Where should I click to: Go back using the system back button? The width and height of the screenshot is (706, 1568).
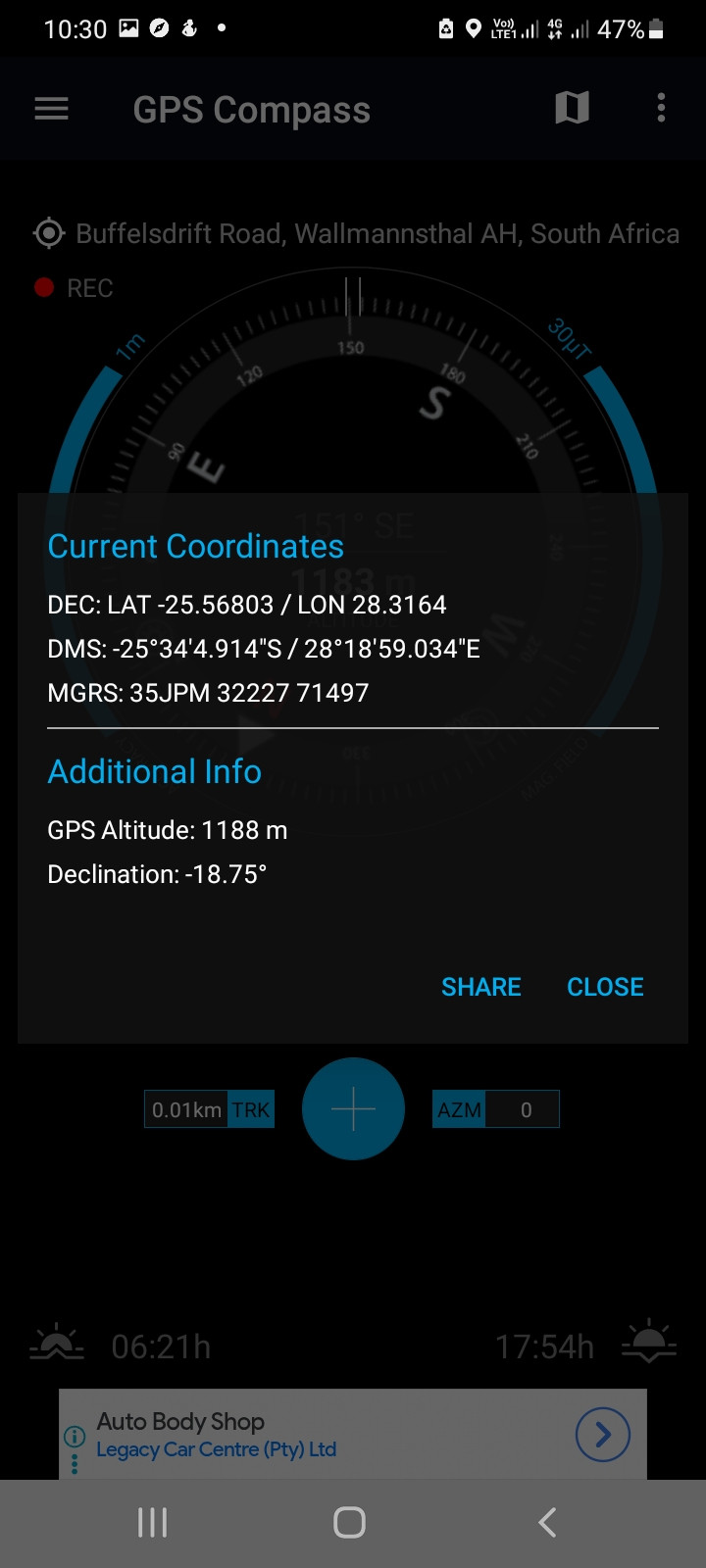[547, 1522]
